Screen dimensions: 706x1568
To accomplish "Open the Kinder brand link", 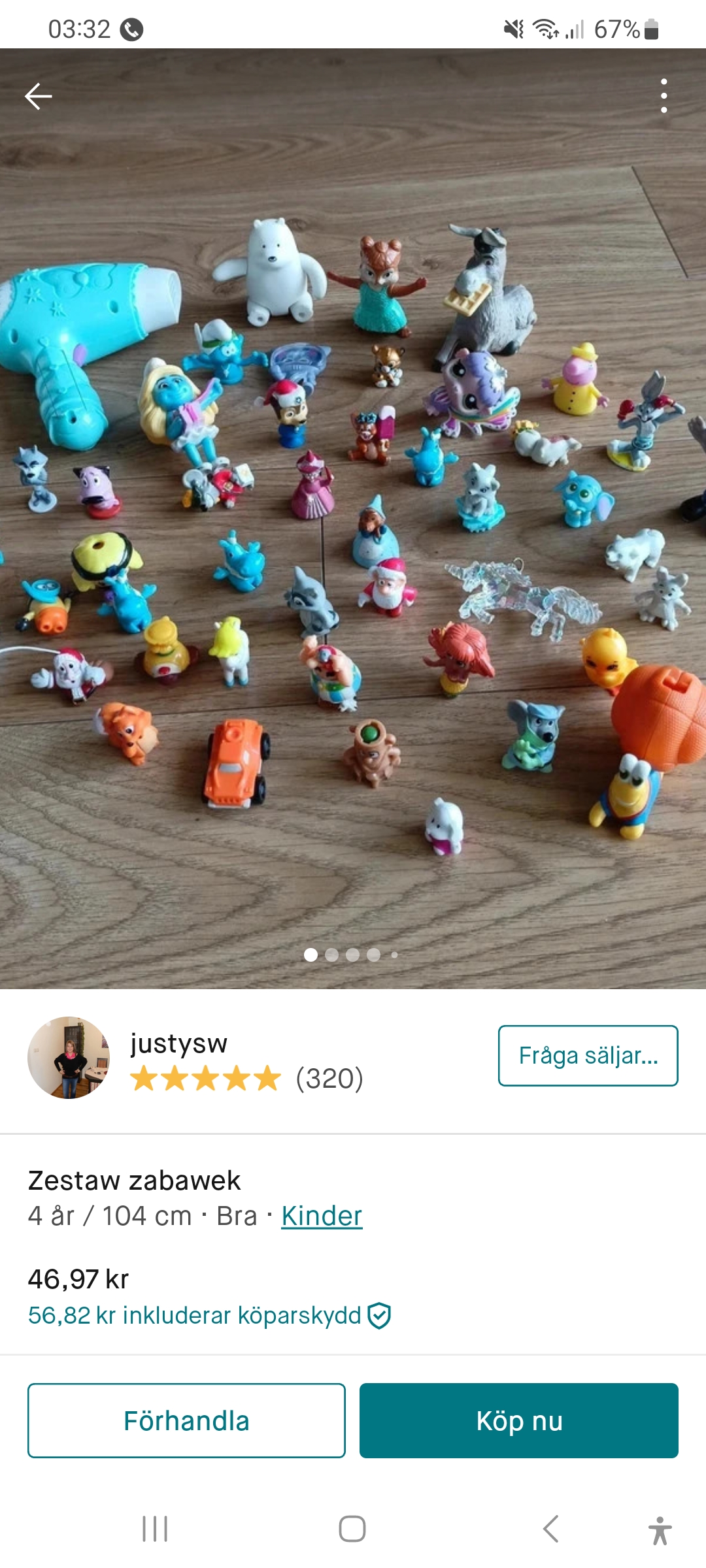I will tap(322, 1216).
